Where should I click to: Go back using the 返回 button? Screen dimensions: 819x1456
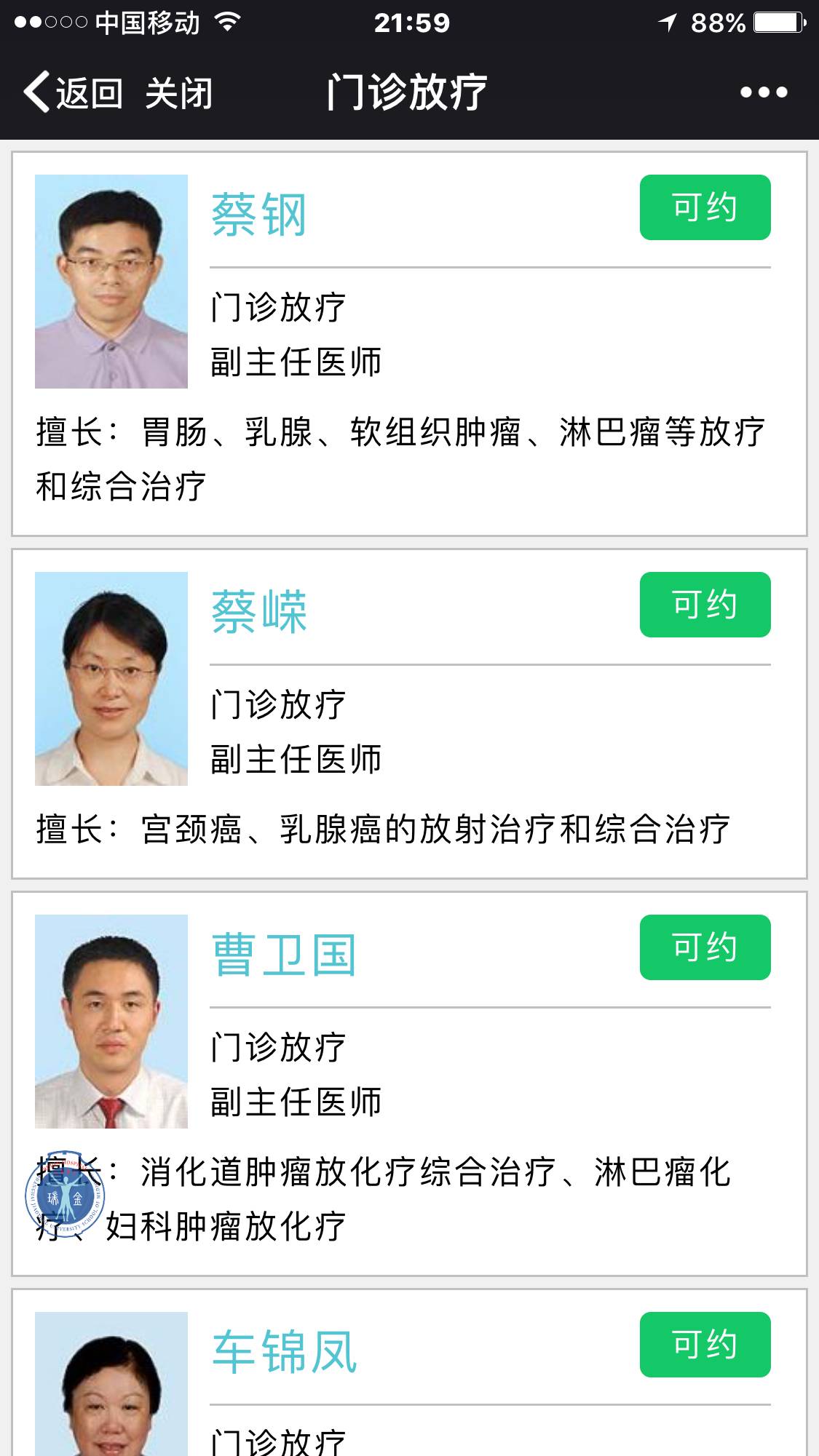point(73,93)
